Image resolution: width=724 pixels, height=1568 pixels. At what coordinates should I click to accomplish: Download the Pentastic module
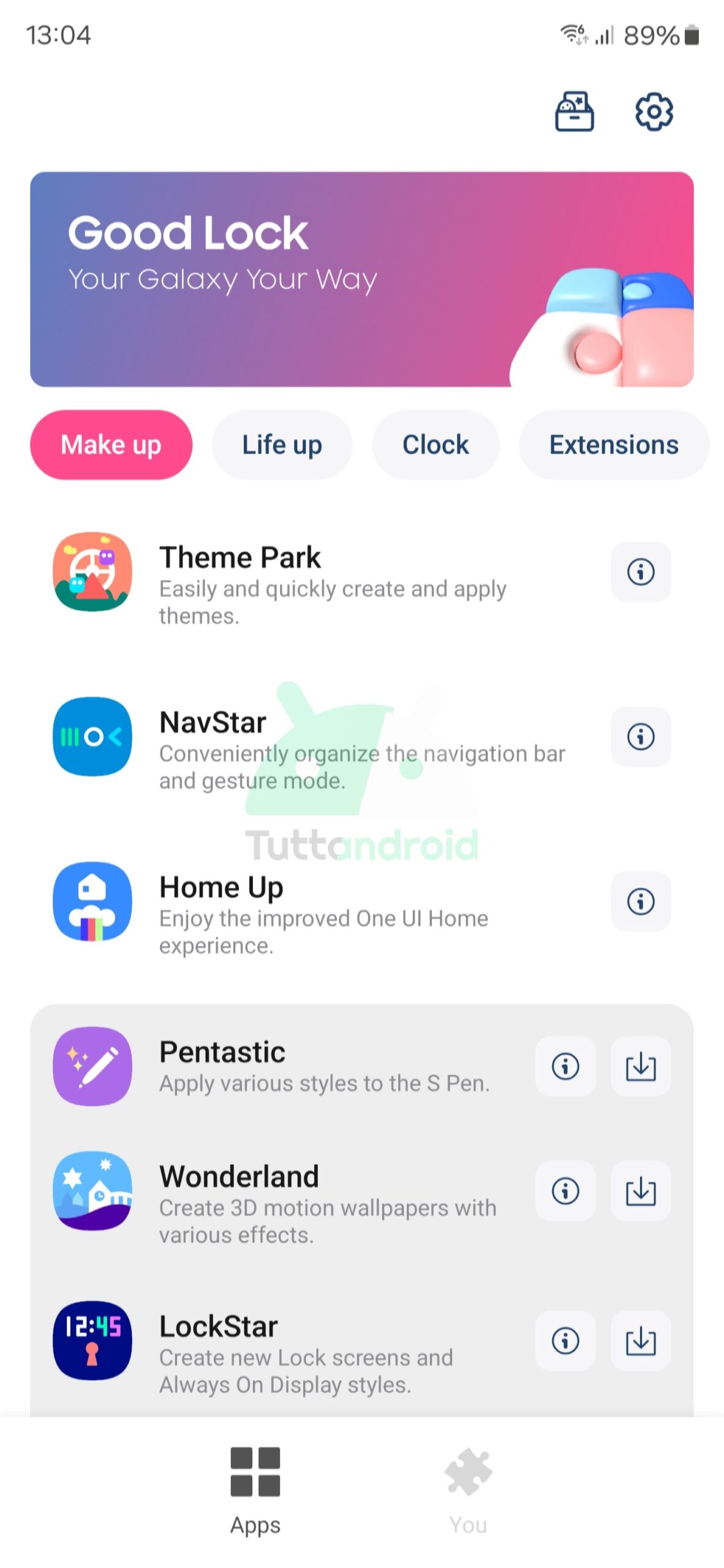641,1066
